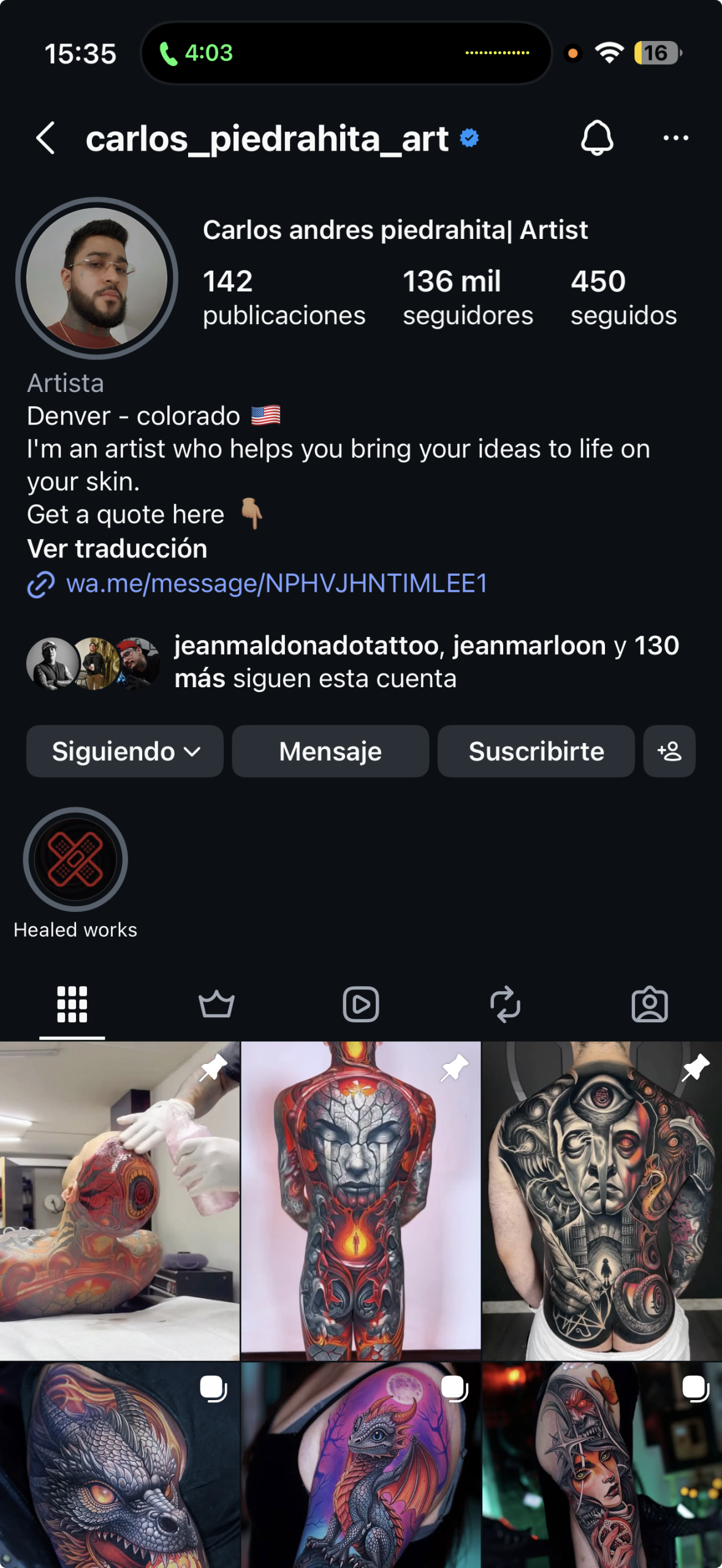
Task: Show suggested accounts with add-person icon
Action: pos(669,752)
